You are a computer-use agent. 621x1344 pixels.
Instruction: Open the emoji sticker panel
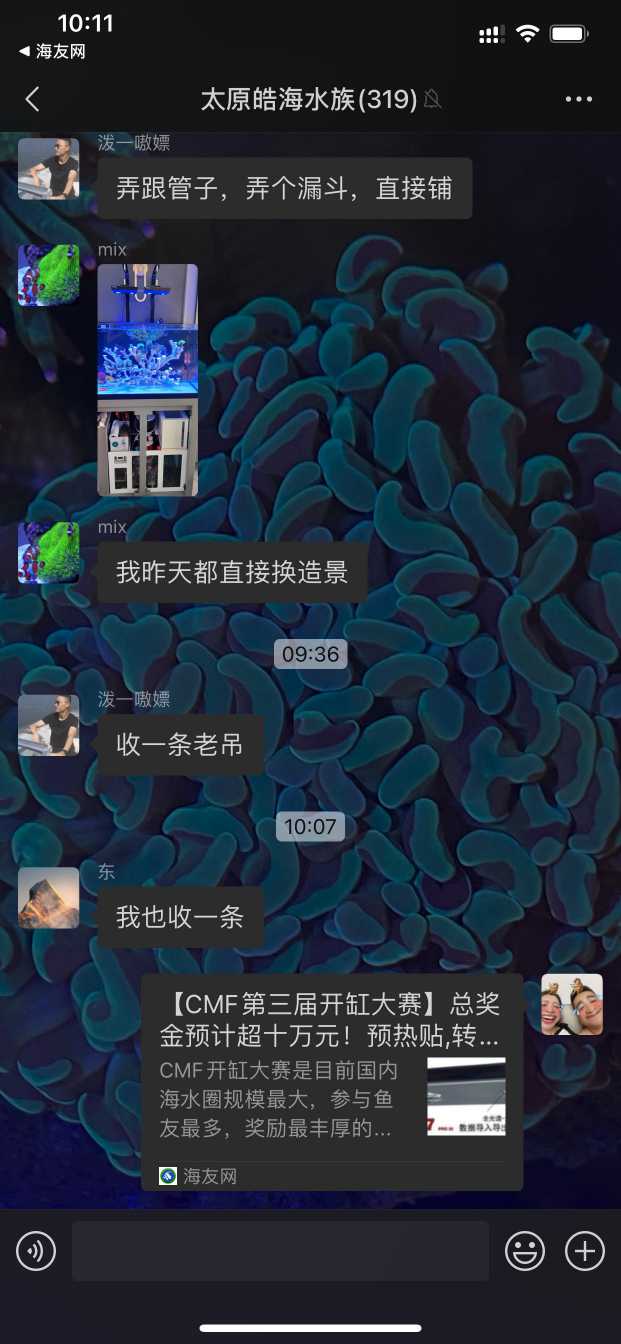pyautogui.click(x=525, y=1251)
